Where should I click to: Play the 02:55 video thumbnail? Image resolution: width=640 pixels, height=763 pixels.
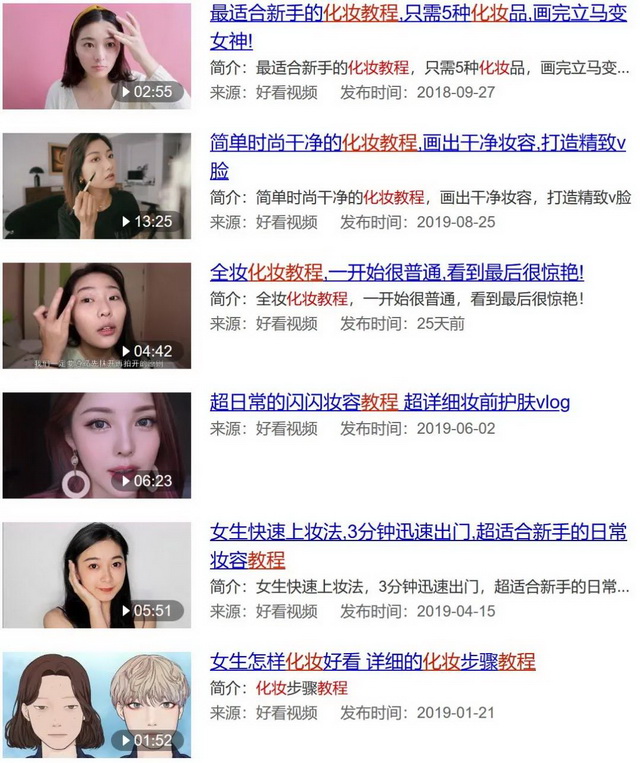point(96,56)
